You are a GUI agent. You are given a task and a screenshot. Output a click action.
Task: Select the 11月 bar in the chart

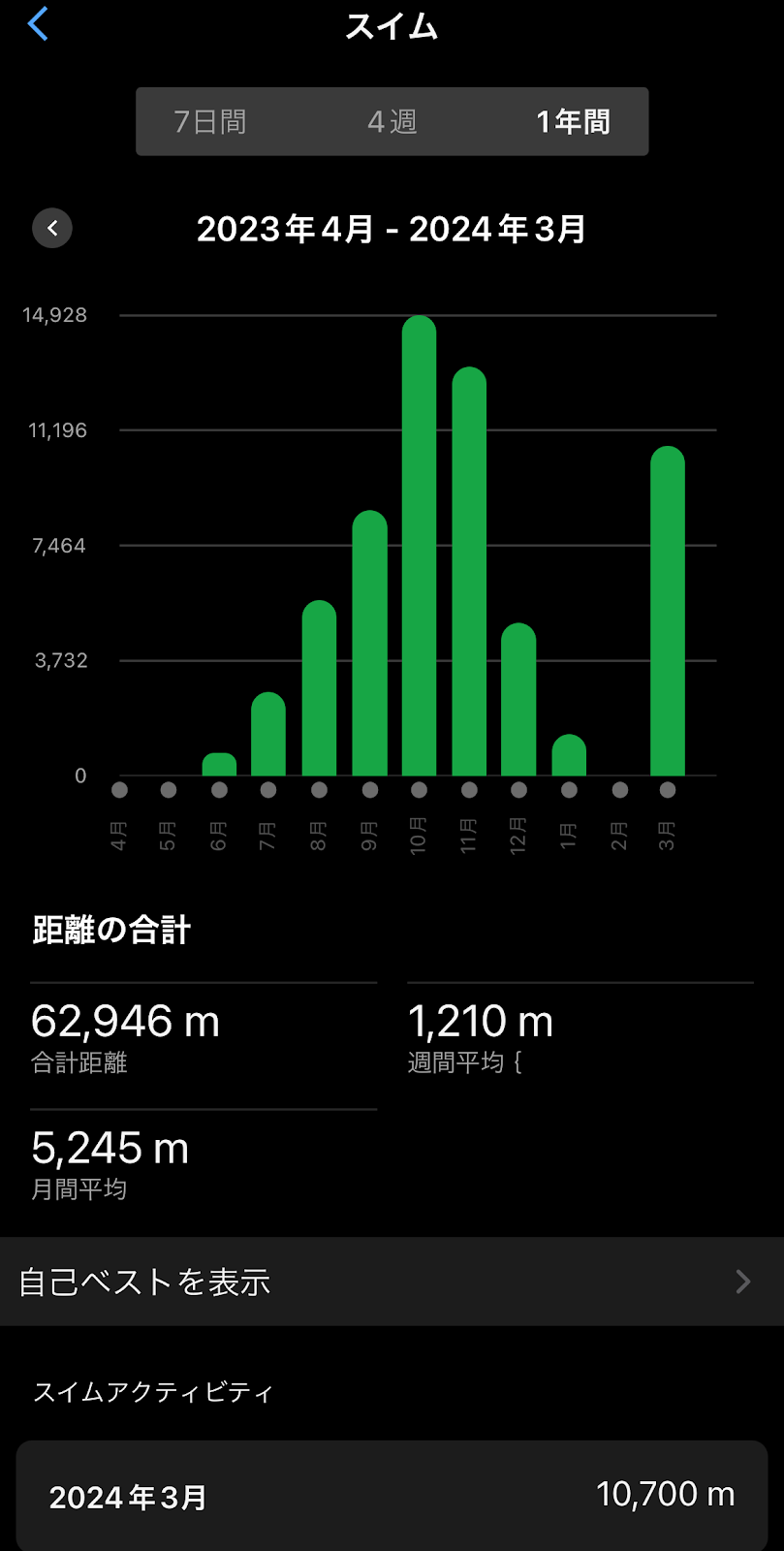(469, 572)
